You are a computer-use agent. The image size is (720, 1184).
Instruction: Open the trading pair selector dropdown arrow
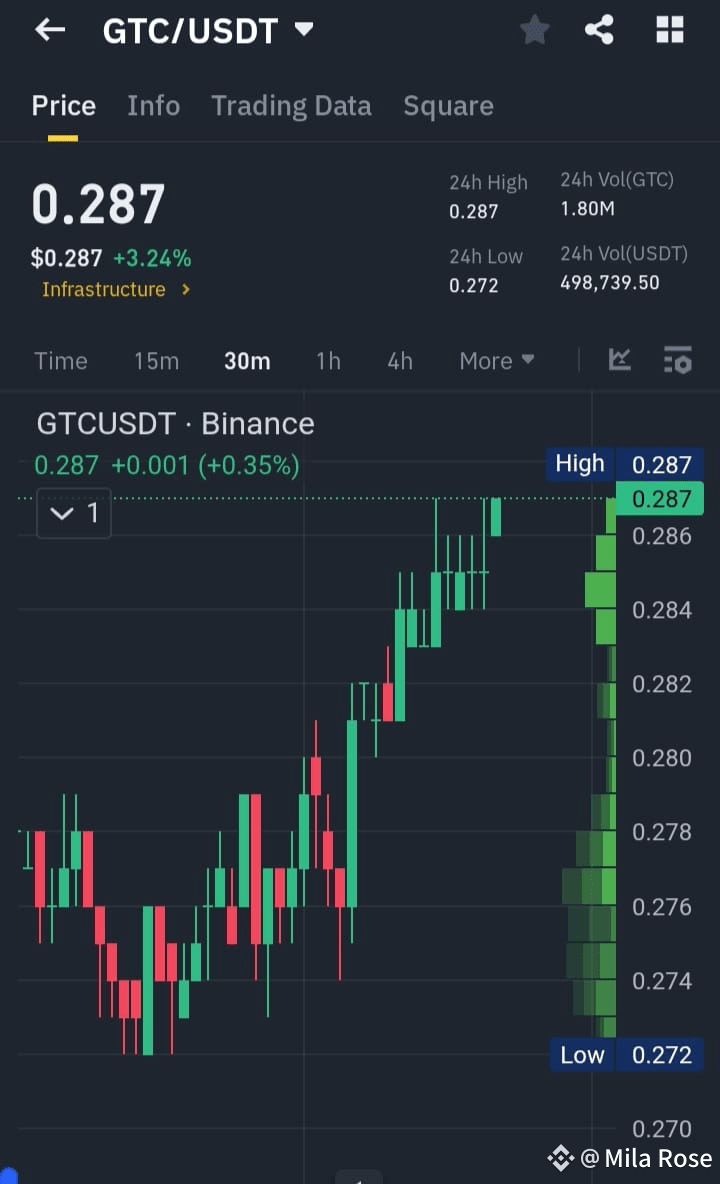click(x=305, y=29)
